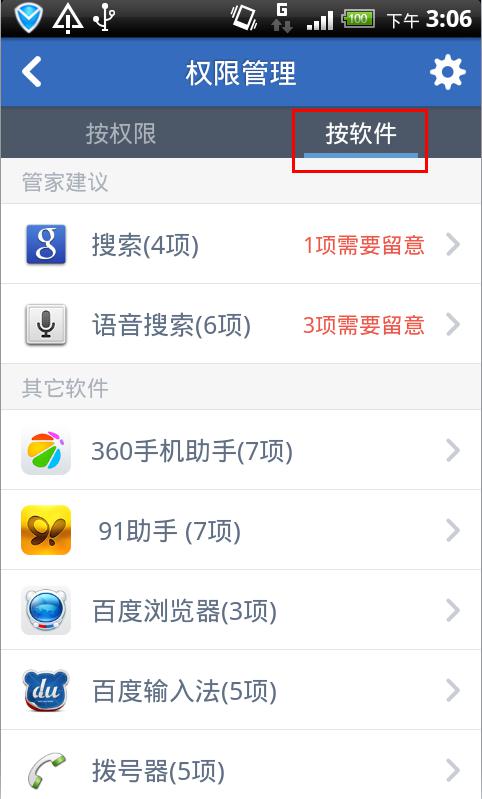Open 语音搜索(6项) permissions

point(241,324)
